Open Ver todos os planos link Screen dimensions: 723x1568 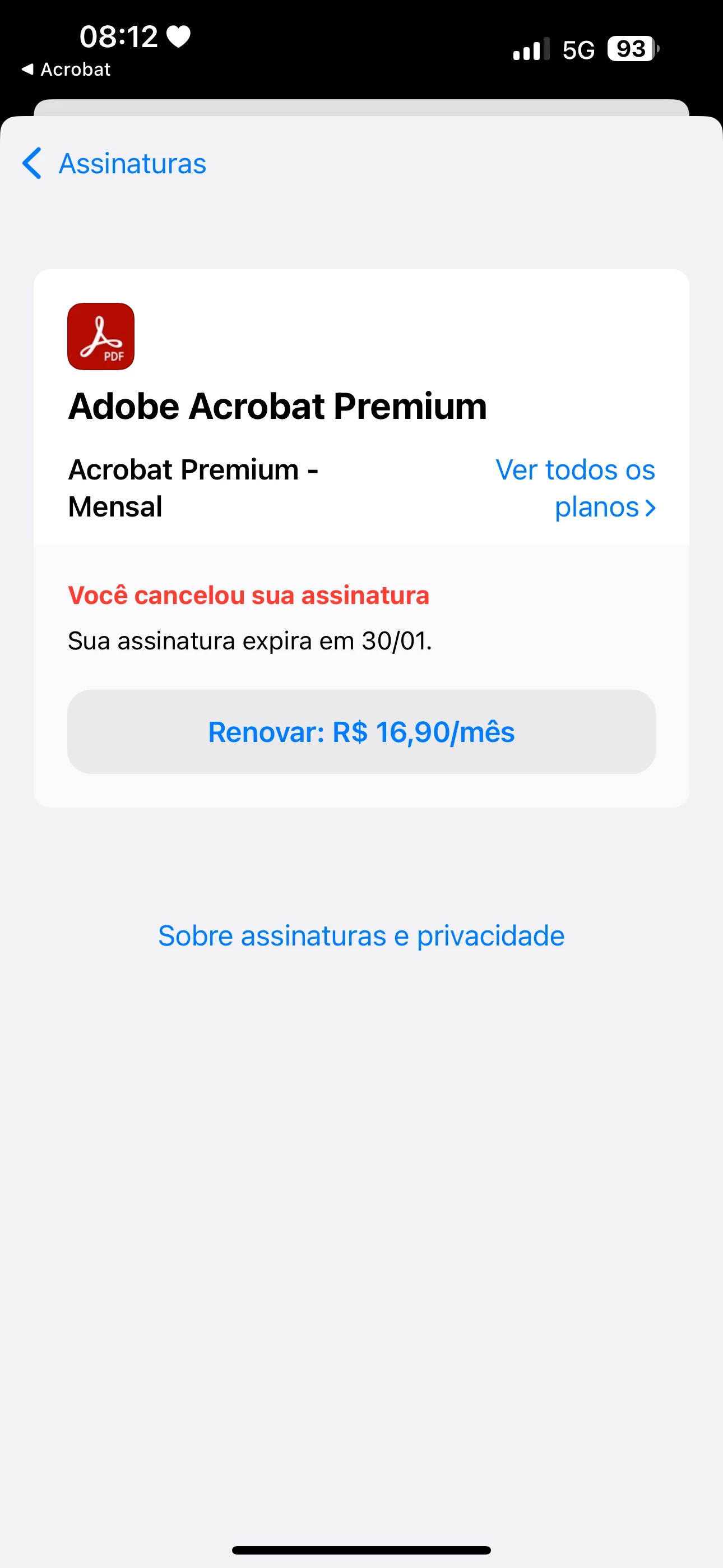pyautogui.click(x=575, y=488)
